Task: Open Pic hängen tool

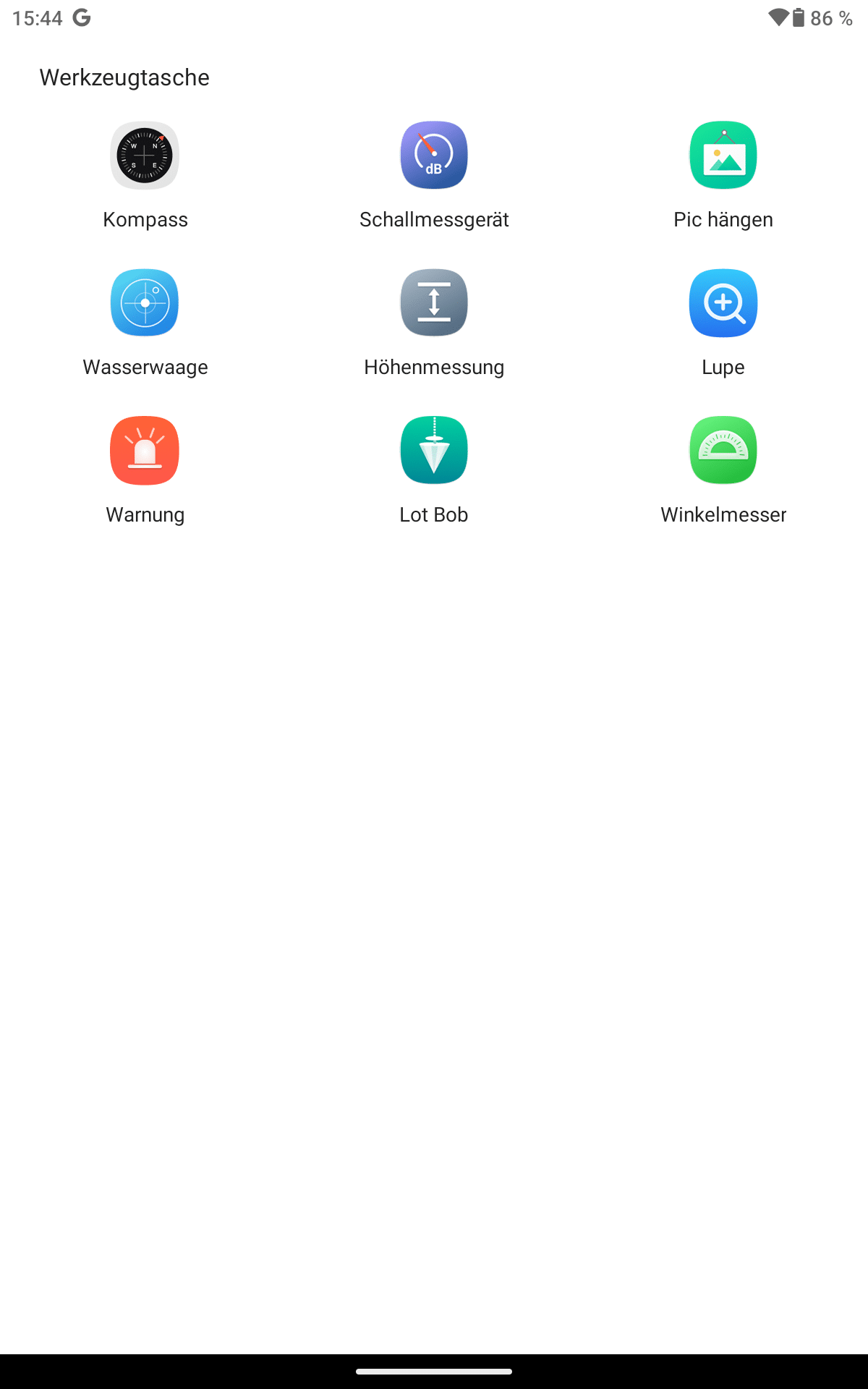Action: point(723,156)
